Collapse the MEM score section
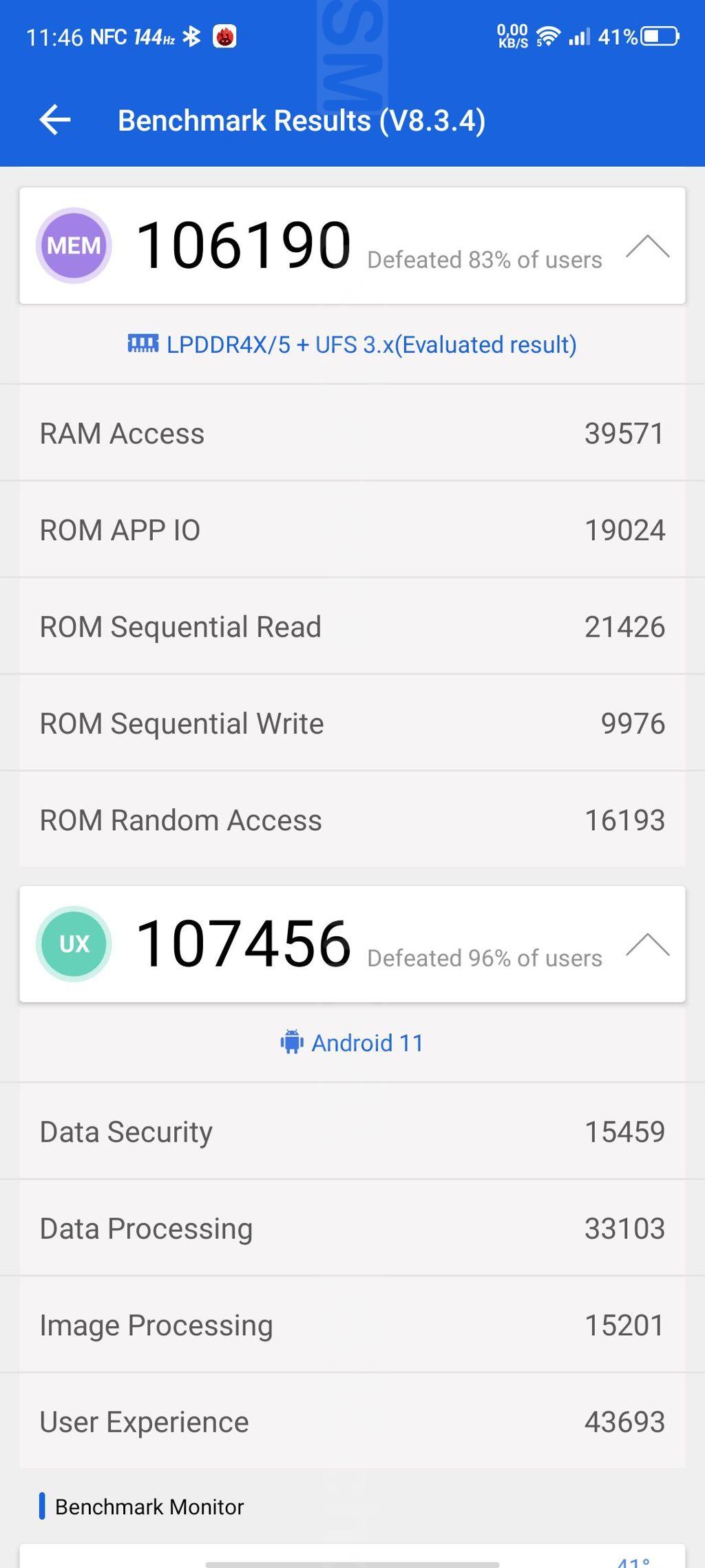 [x=646, y=246]
